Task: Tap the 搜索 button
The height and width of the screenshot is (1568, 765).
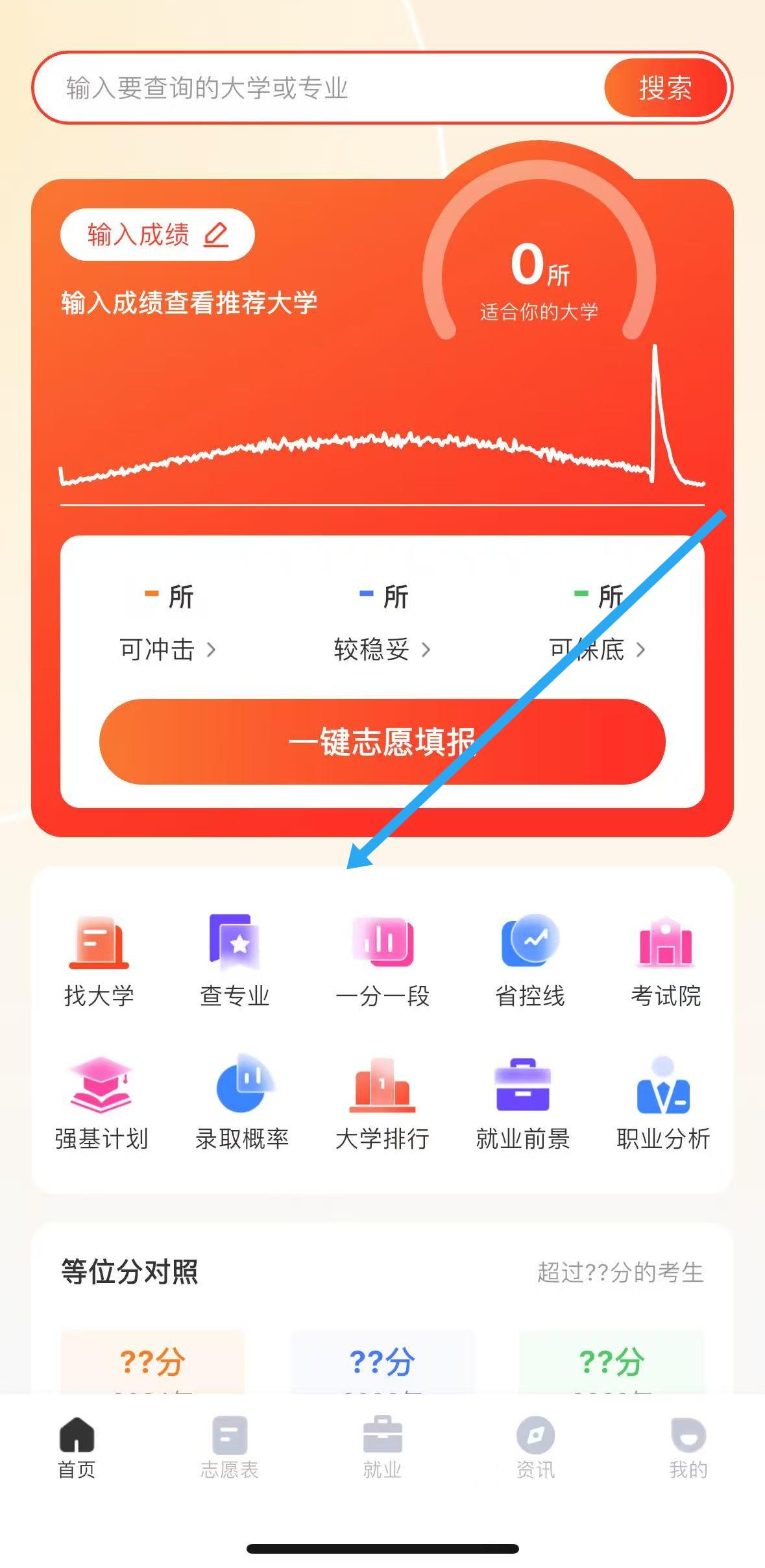Action: [665, 88]
